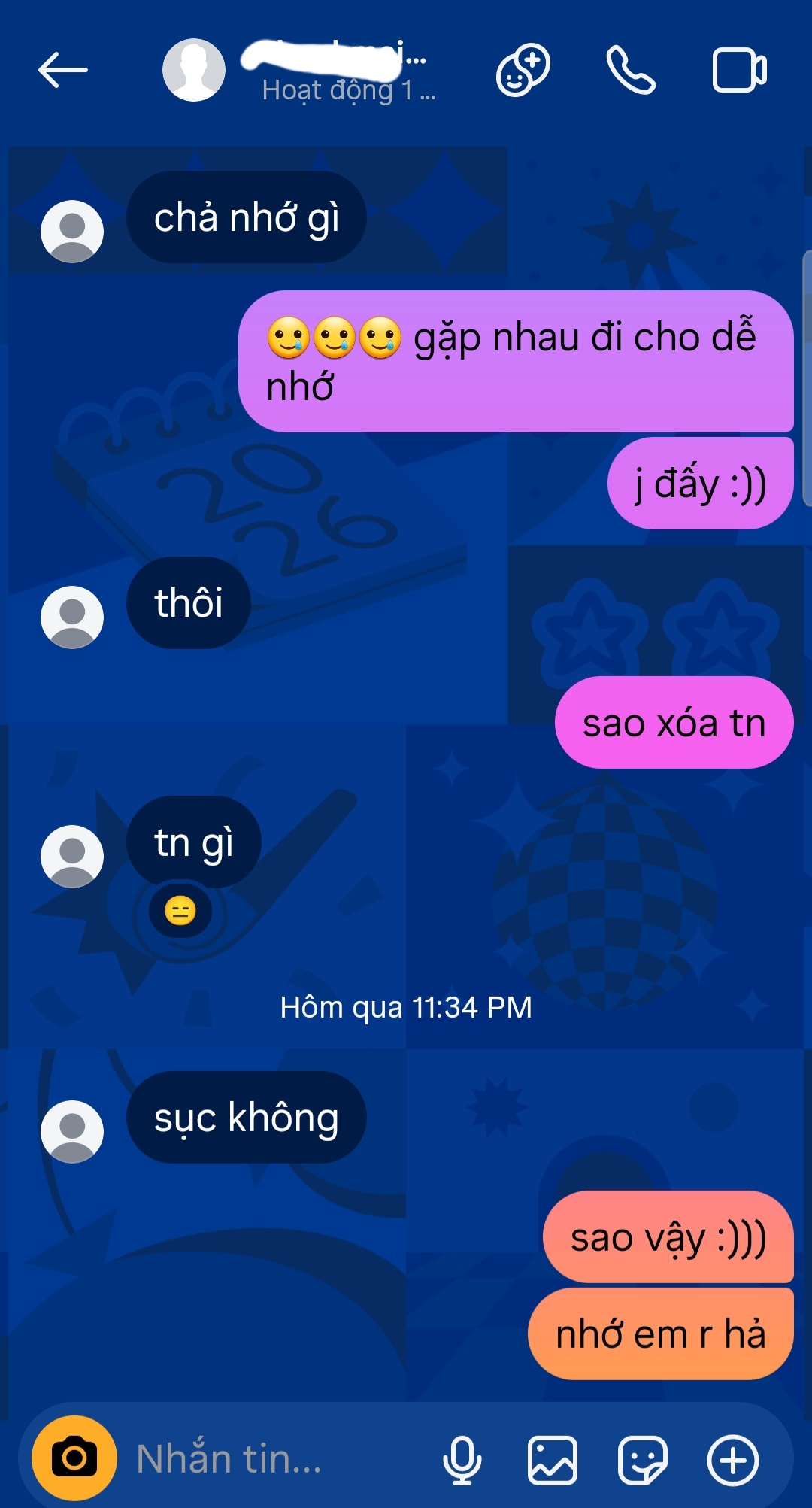Open more attachment options plus icon
The image size is (812, 1508).
click(x=733, y=1460)
